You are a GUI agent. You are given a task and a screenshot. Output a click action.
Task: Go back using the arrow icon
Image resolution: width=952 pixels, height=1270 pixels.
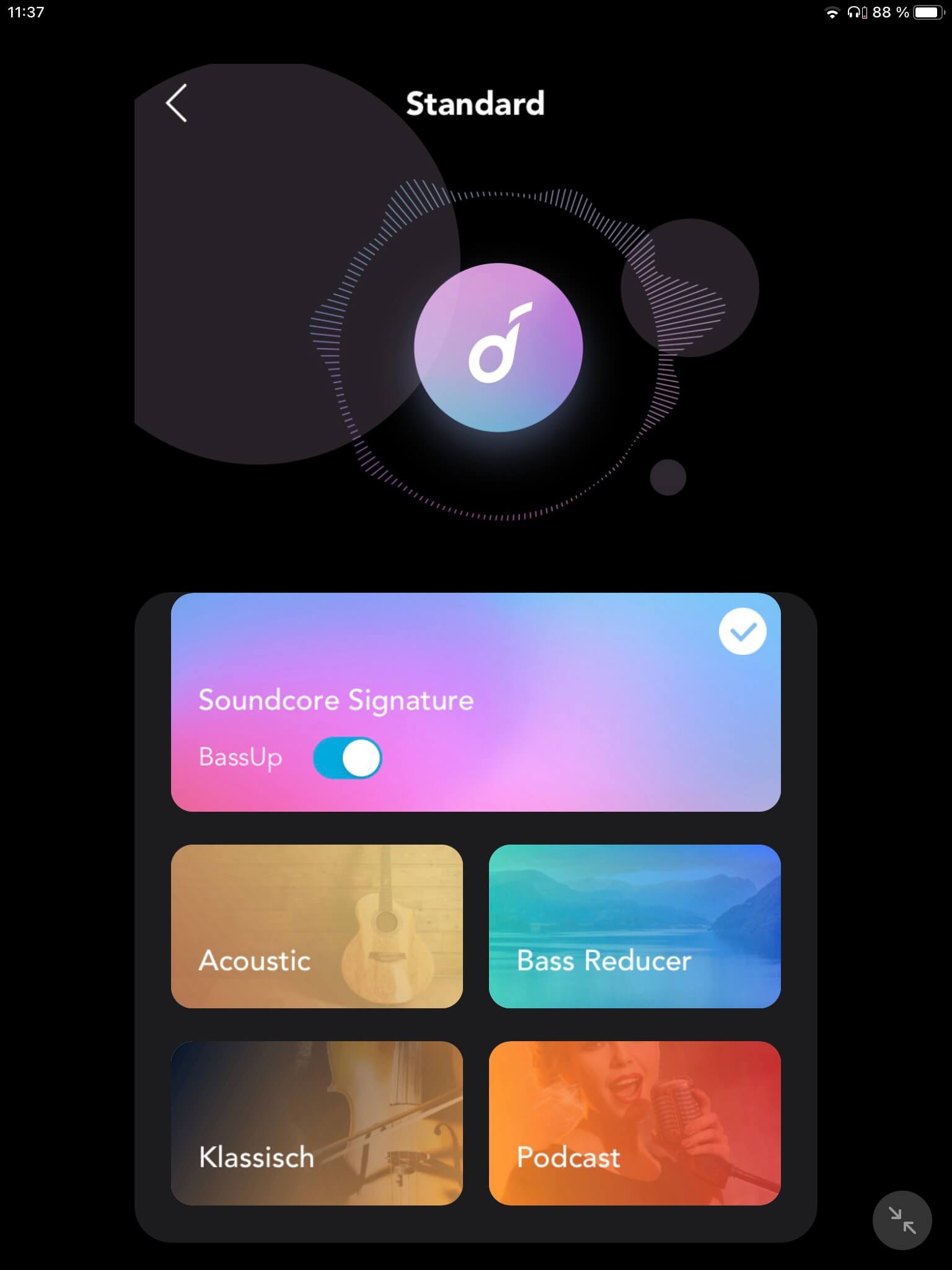tap(177, 104)
